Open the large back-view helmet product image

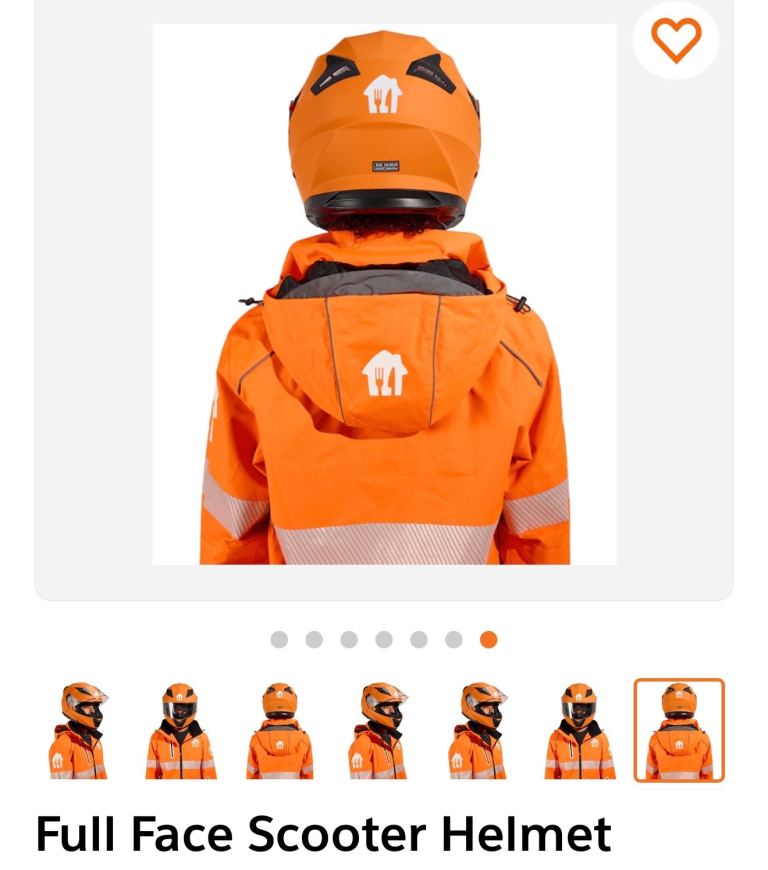tap(384, 295)
